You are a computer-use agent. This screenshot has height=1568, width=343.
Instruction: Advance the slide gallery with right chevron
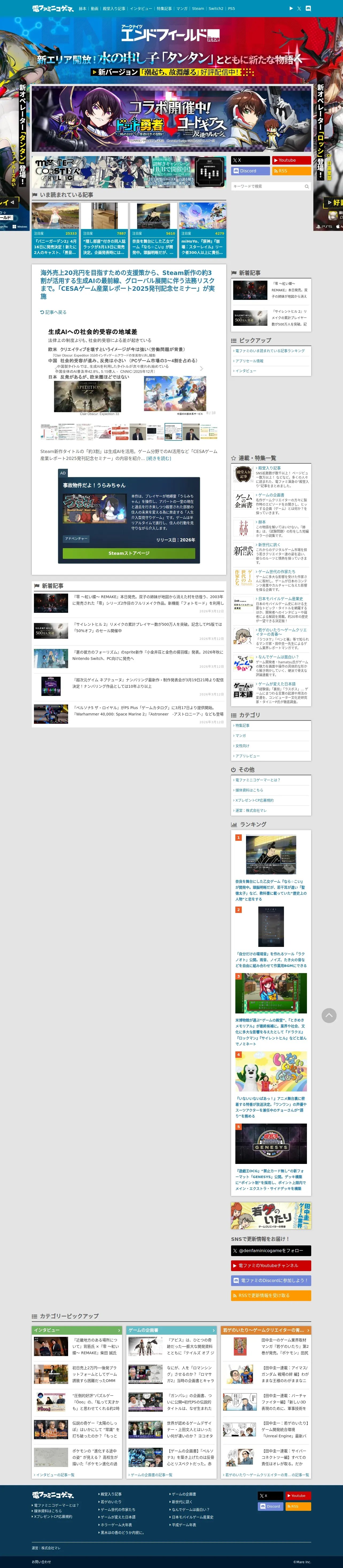201,368
